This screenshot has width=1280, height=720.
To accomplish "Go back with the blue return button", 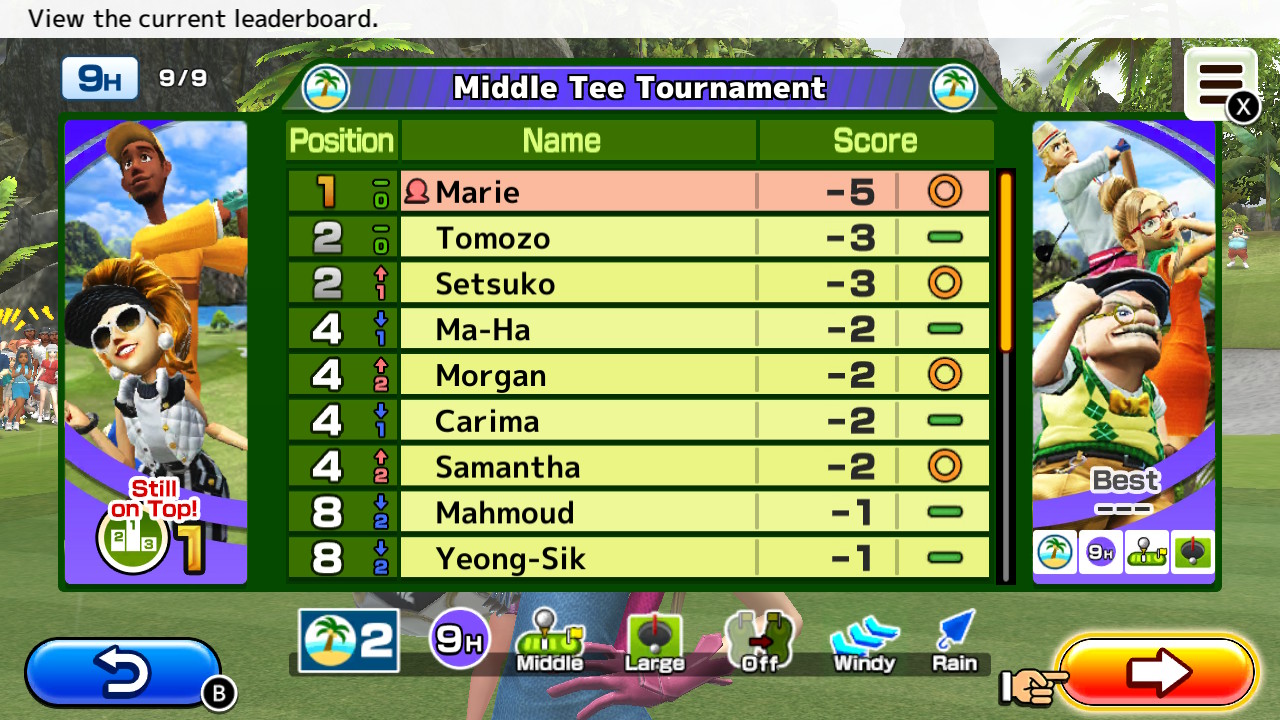I will pos(123,673).
